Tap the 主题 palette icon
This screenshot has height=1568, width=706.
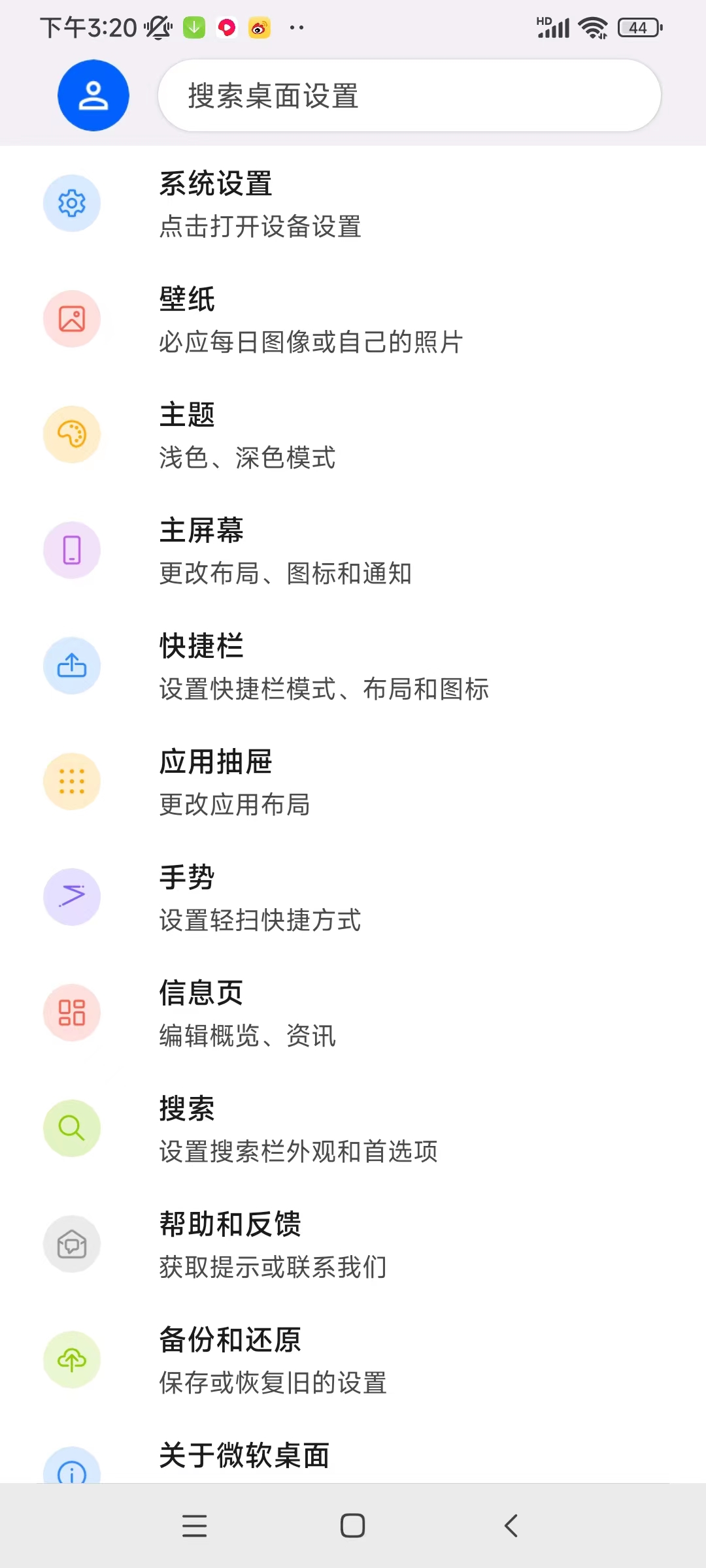click(72, 434)
